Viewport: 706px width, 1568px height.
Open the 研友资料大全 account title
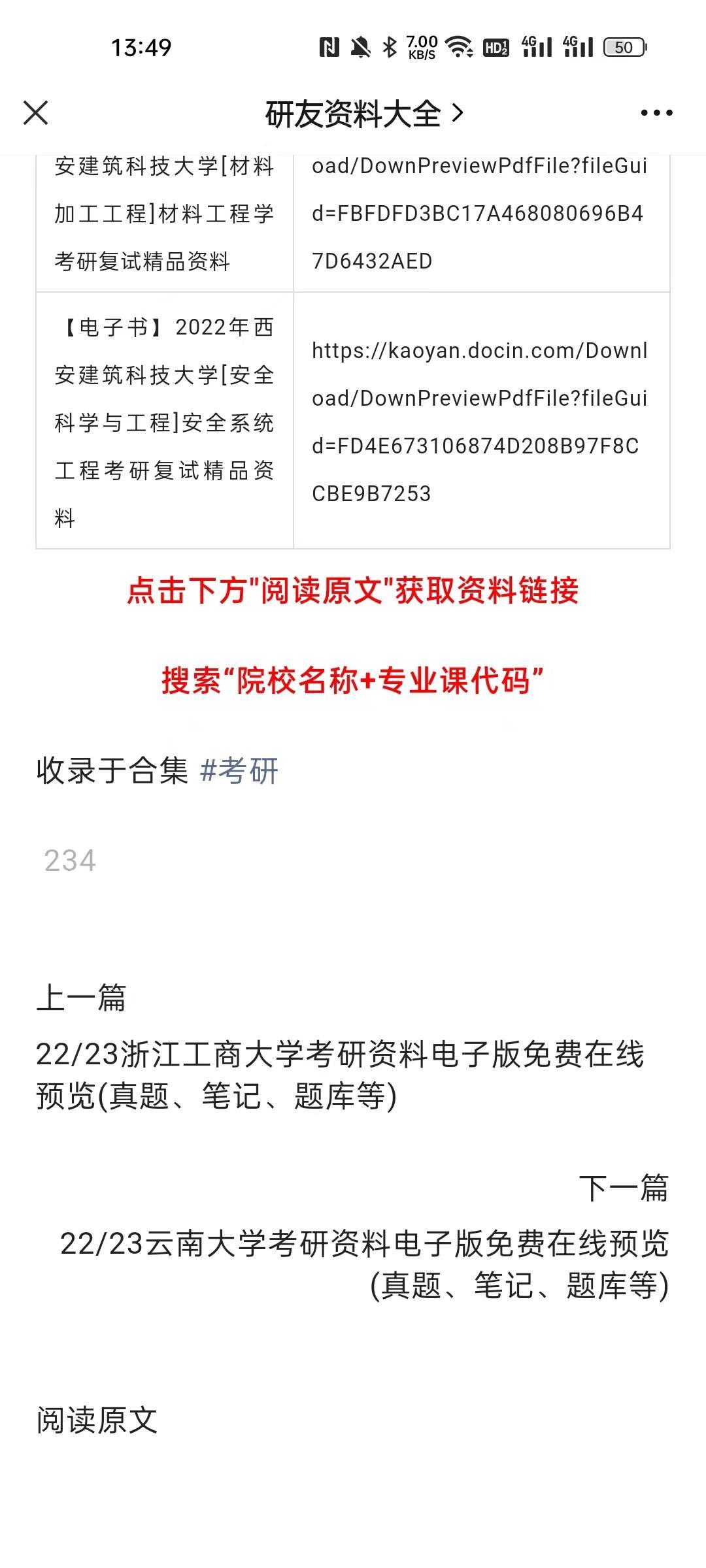point(364,114)
